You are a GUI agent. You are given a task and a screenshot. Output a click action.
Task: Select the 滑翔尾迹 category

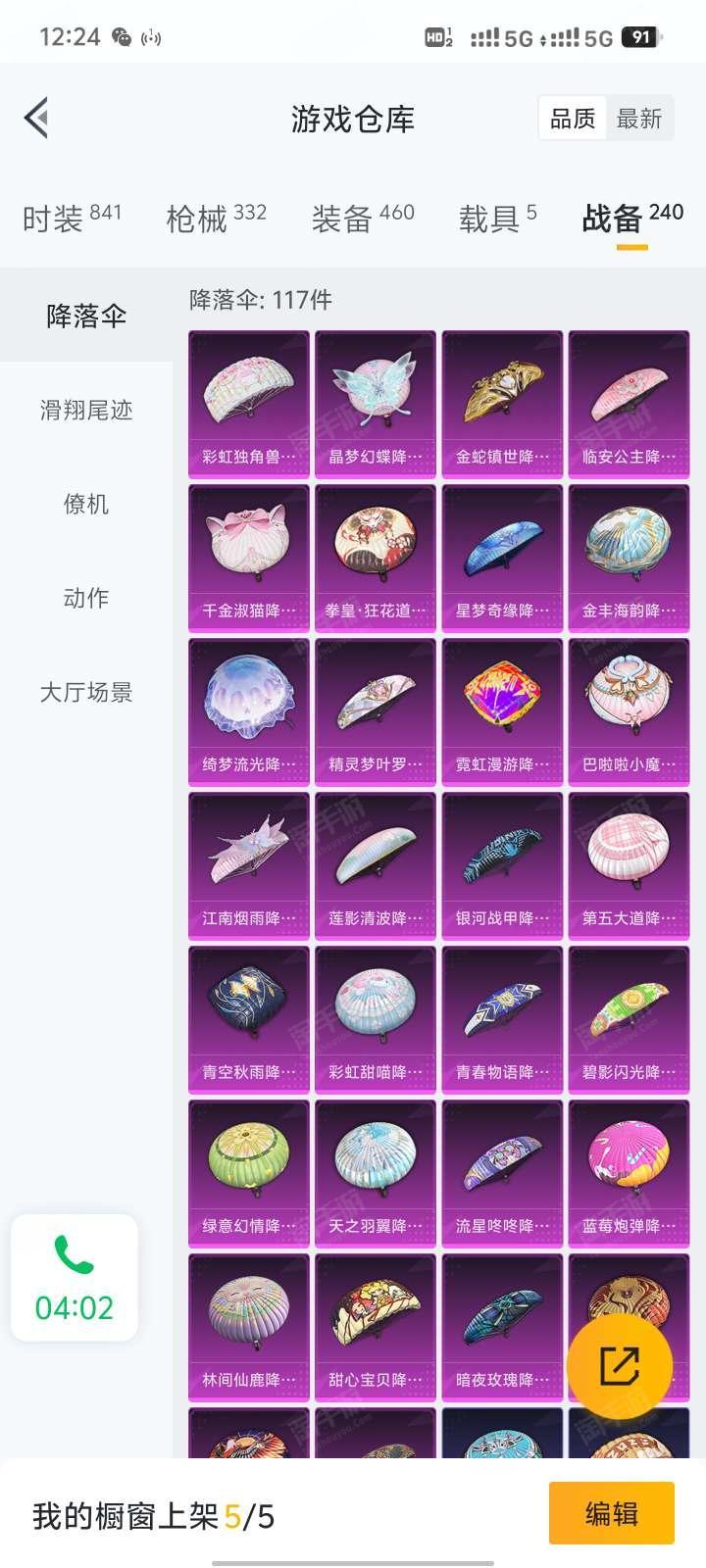pos(86,410)
